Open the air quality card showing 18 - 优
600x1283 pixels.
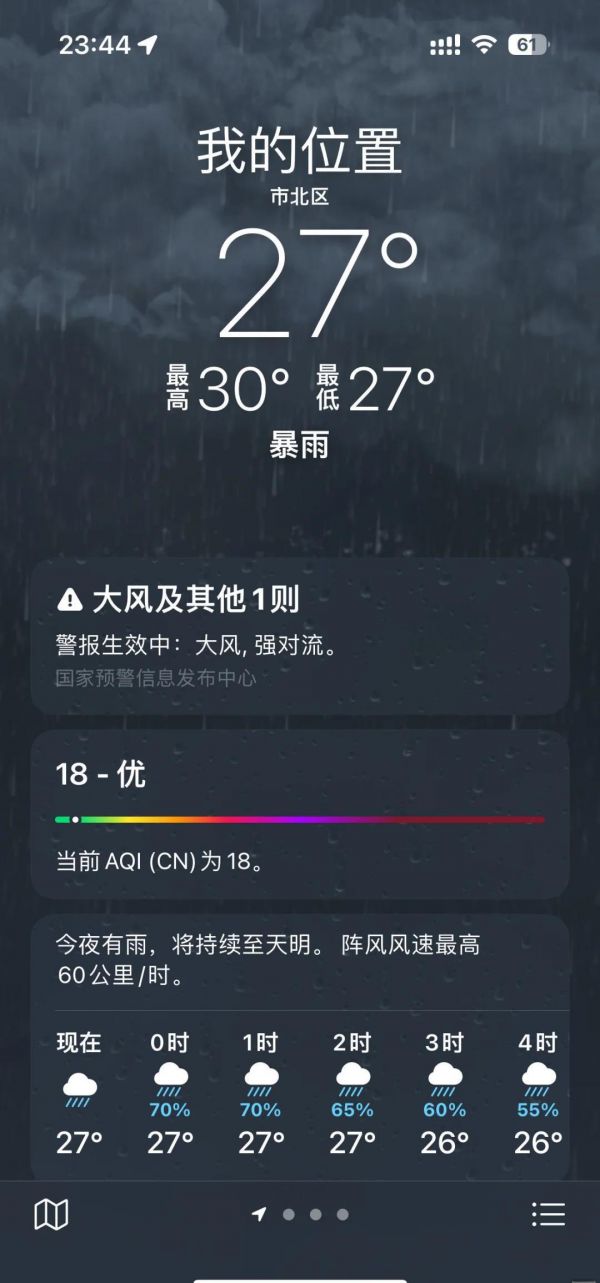point(299,815)
